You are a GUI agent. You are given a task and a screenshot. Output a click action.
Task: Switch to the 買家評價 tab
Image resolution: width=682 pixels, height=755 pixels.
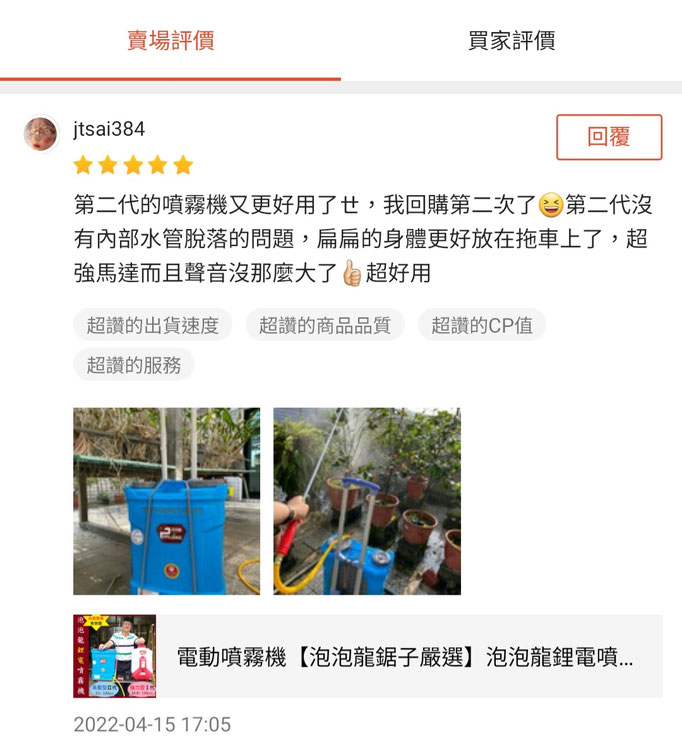click(511, 41)
